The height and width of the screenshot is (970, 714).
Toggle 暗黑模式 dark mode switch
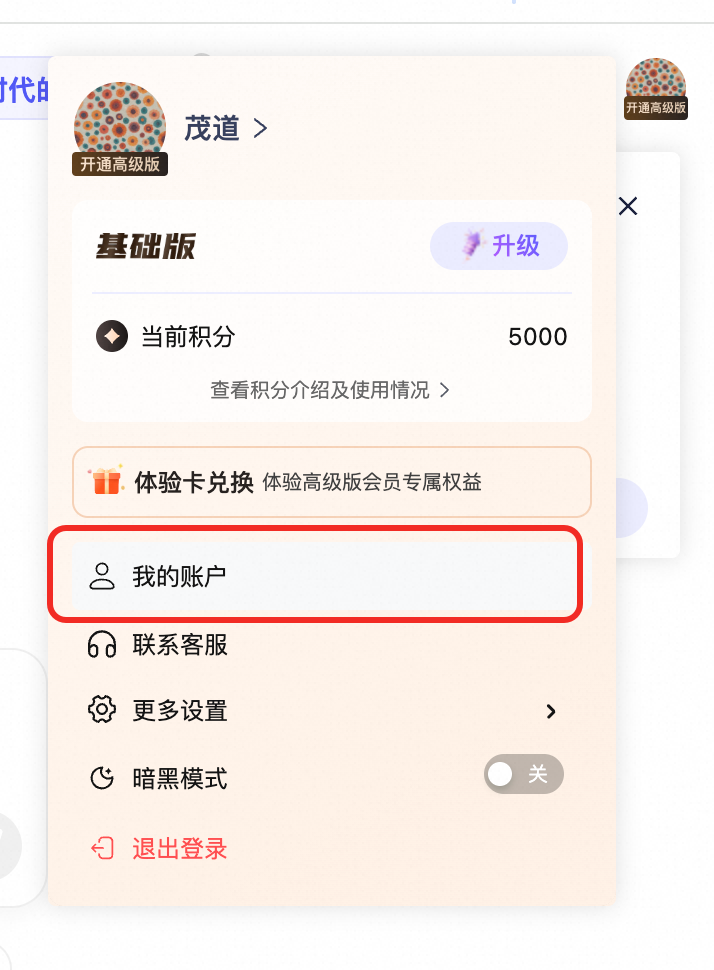(524, 774)
